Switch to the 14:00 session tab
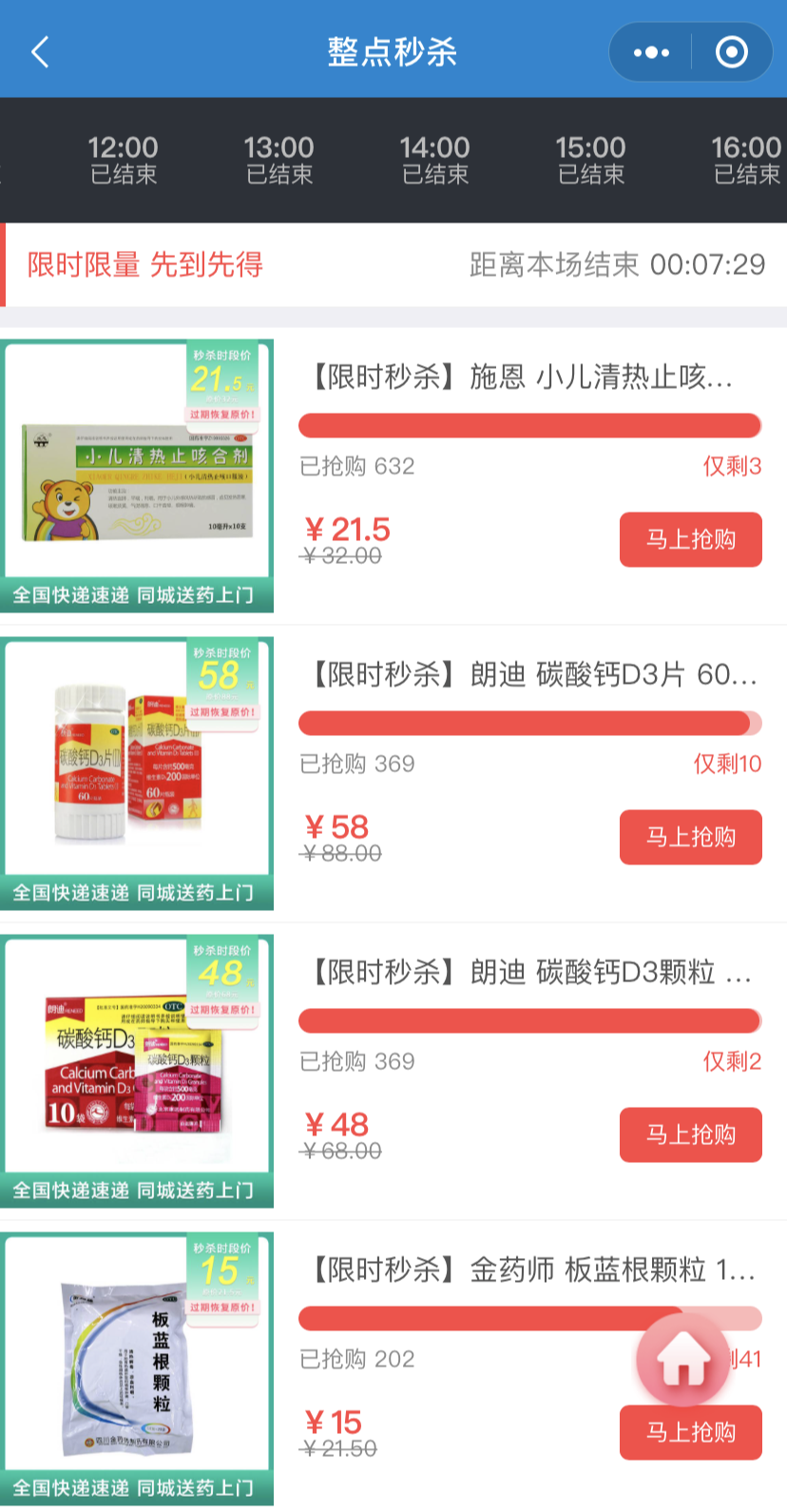The height and width of the screenshot is (1512, 787). 434,160
